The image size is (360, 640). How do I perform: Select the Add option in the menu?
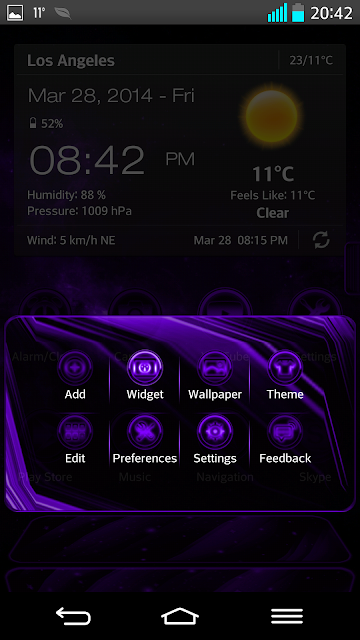tap(75, 376)
